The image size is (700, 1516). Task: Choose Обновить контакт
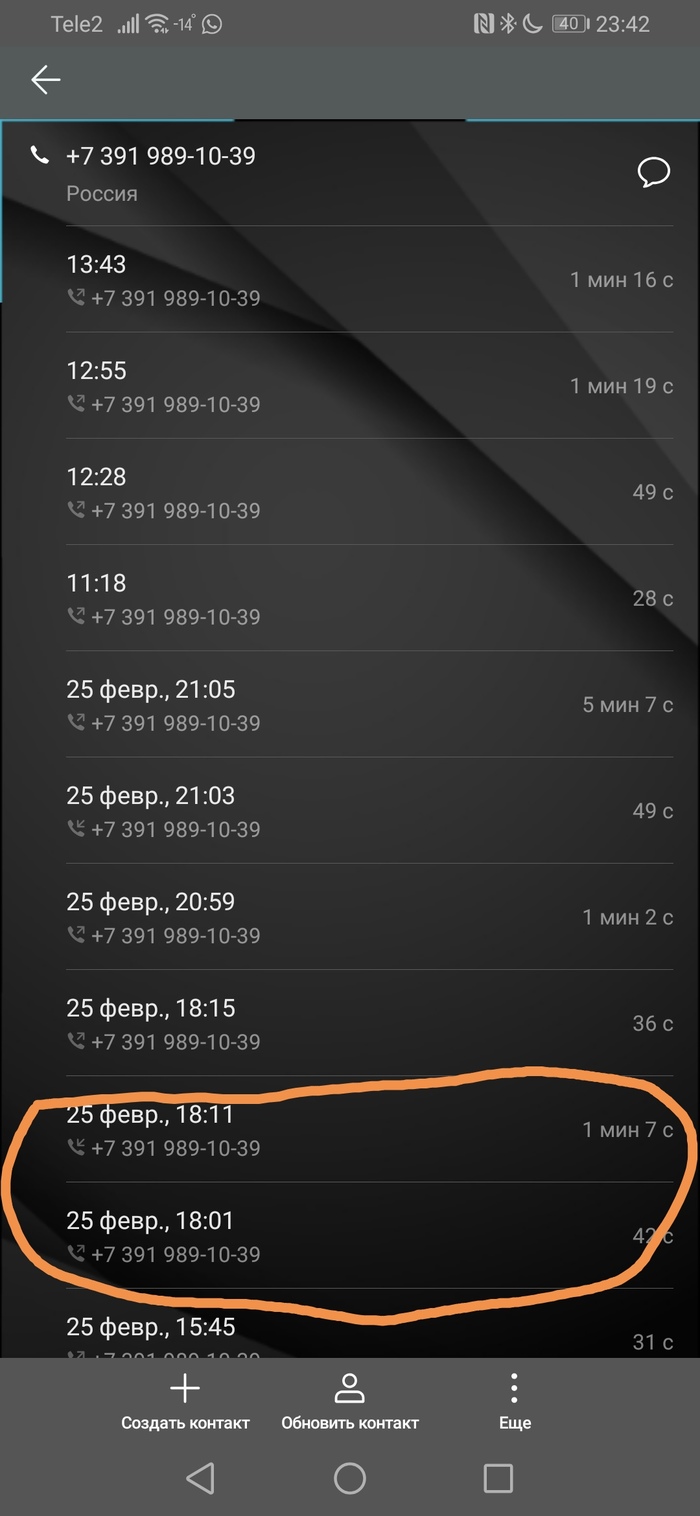tap(349, 1401)
